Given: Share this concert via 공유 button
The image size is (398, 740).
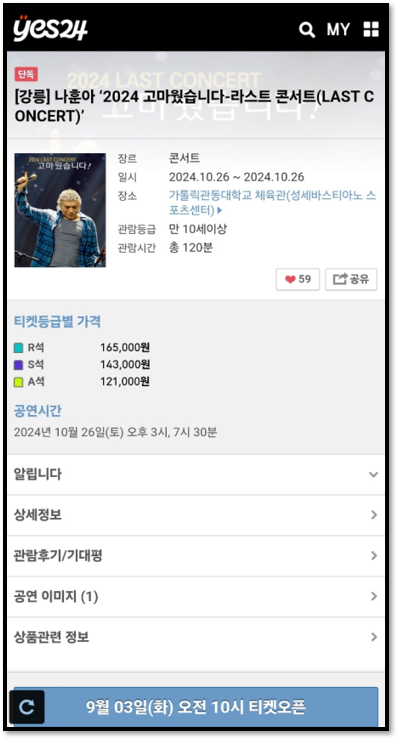Looking at the screenshot, I should [351, 279].
